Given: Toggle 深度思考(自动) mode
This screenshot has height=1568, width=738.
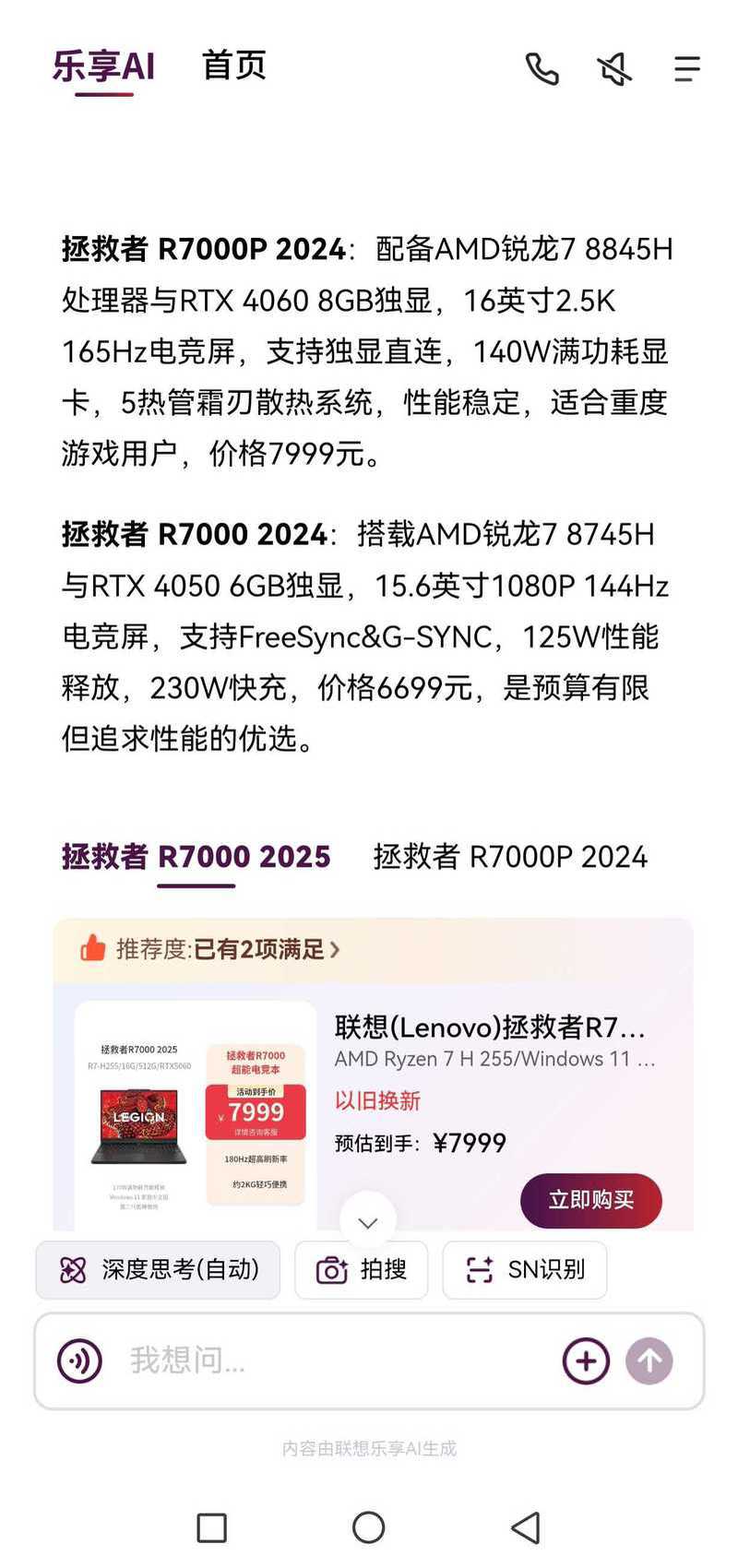Looking at the screenshot, I should point(158,1270).
